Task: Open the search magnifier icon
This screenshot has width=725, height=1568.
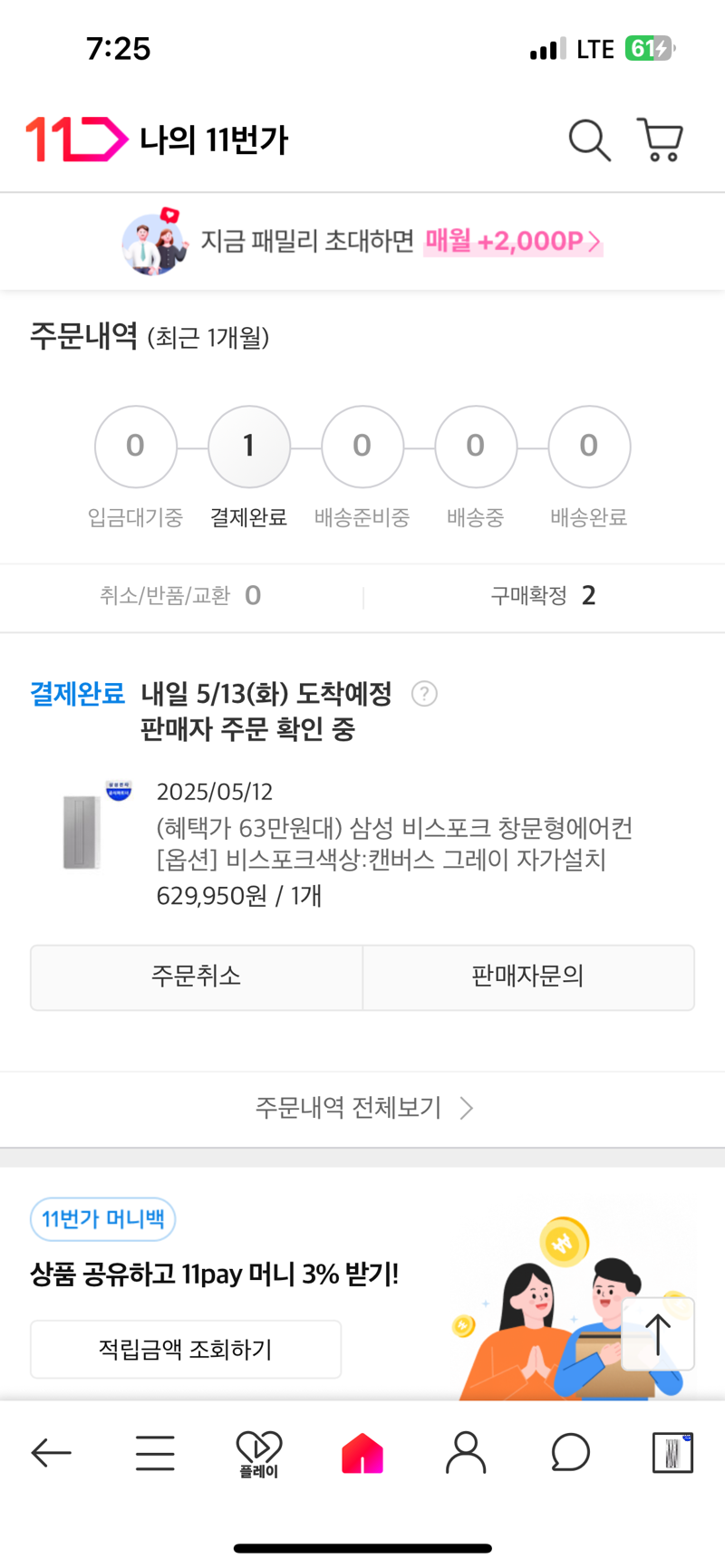Action: [x=589, y=140]
